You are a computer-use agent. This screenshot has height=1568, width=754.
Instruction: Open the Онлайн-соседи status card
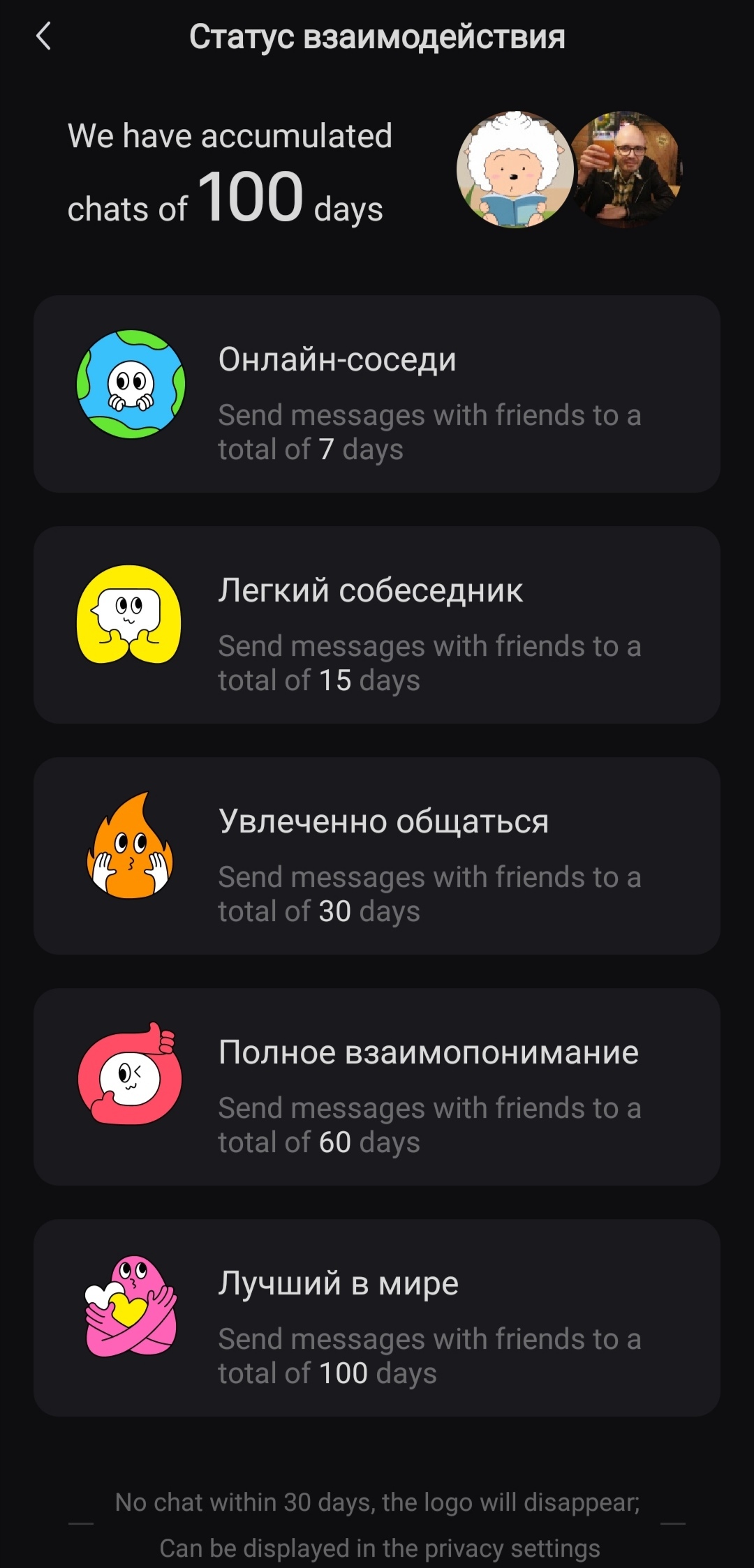click(377, 394)
